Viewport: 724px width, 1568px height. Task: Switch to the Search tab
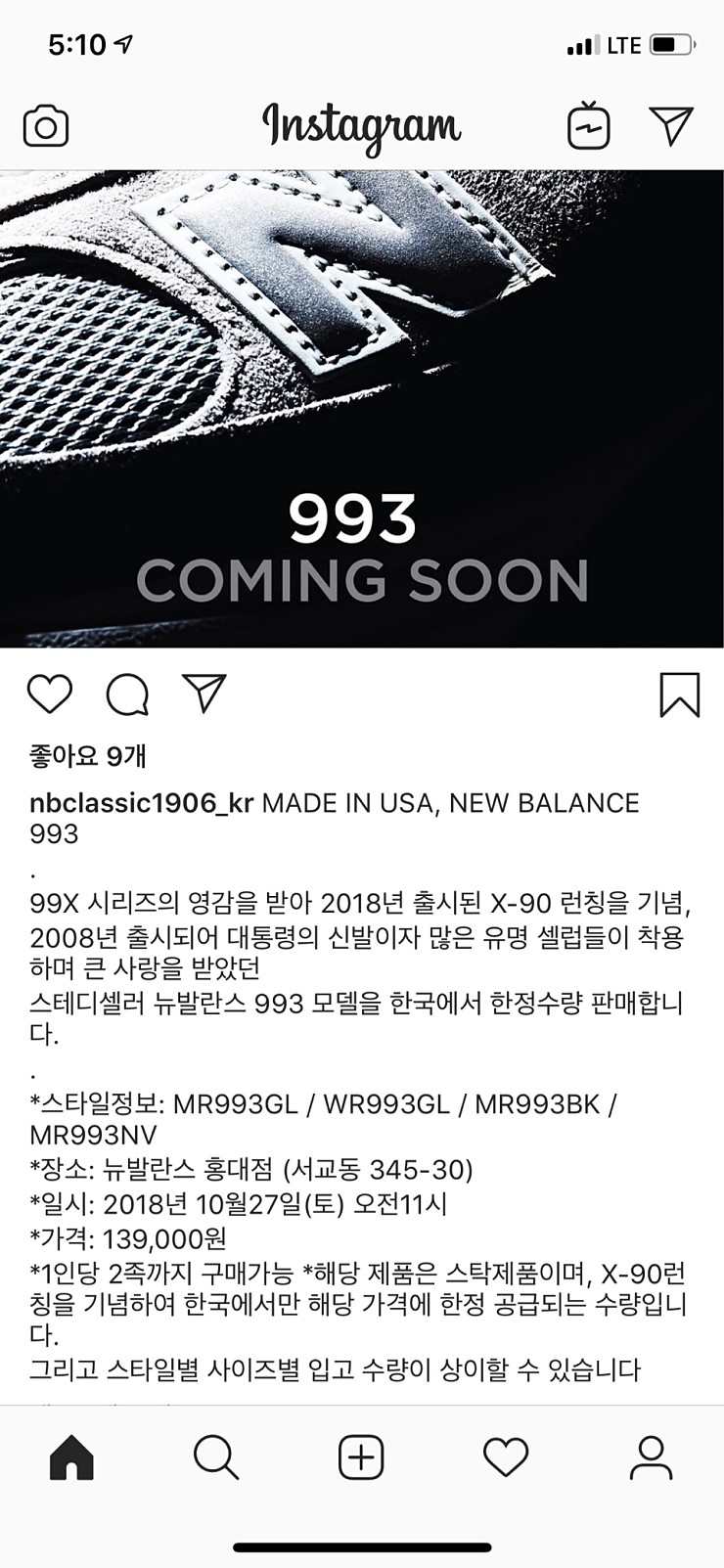pyautogui.click(x=216, y=1457)
